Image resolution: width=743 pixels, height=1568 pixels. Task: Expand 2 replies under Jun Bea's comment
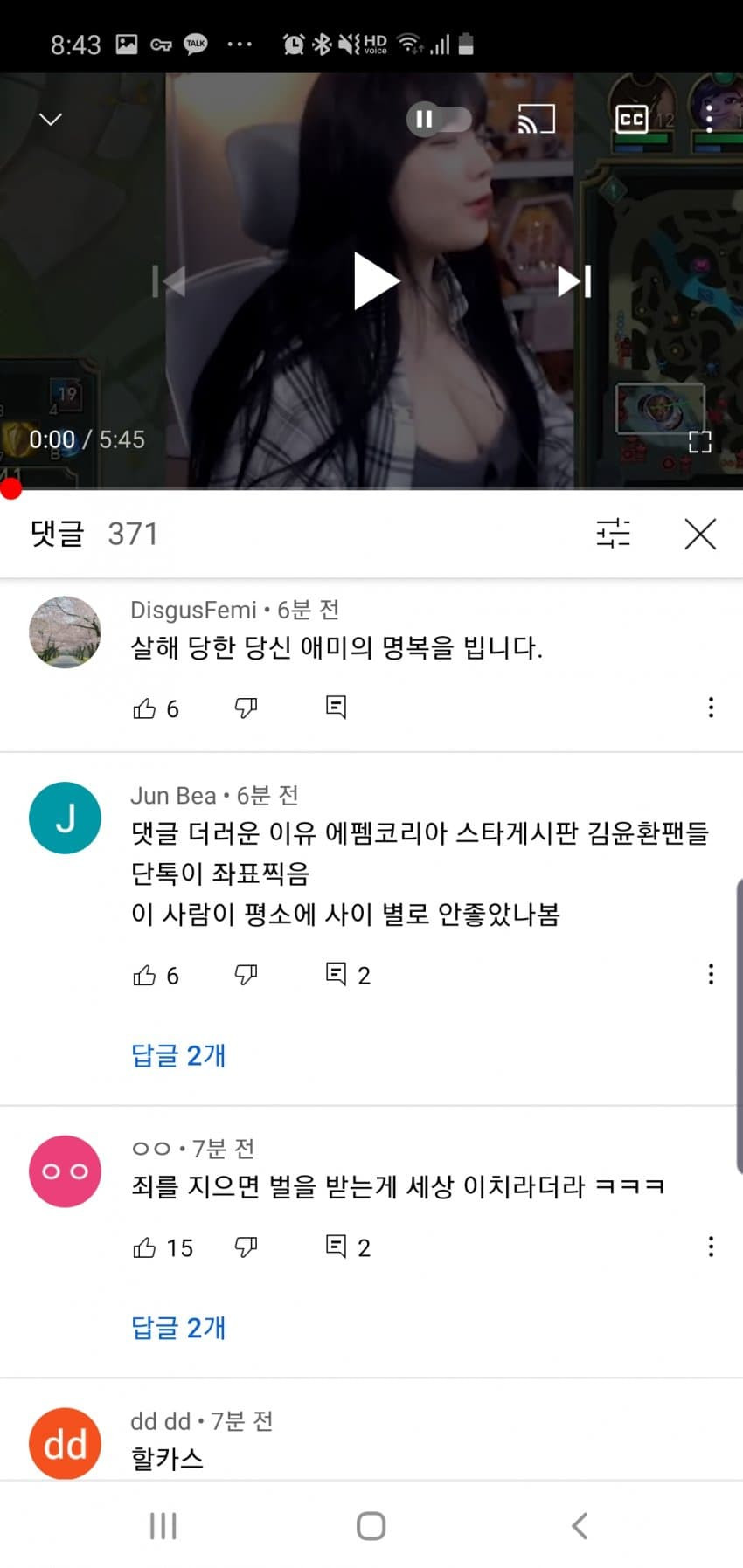178,1055
